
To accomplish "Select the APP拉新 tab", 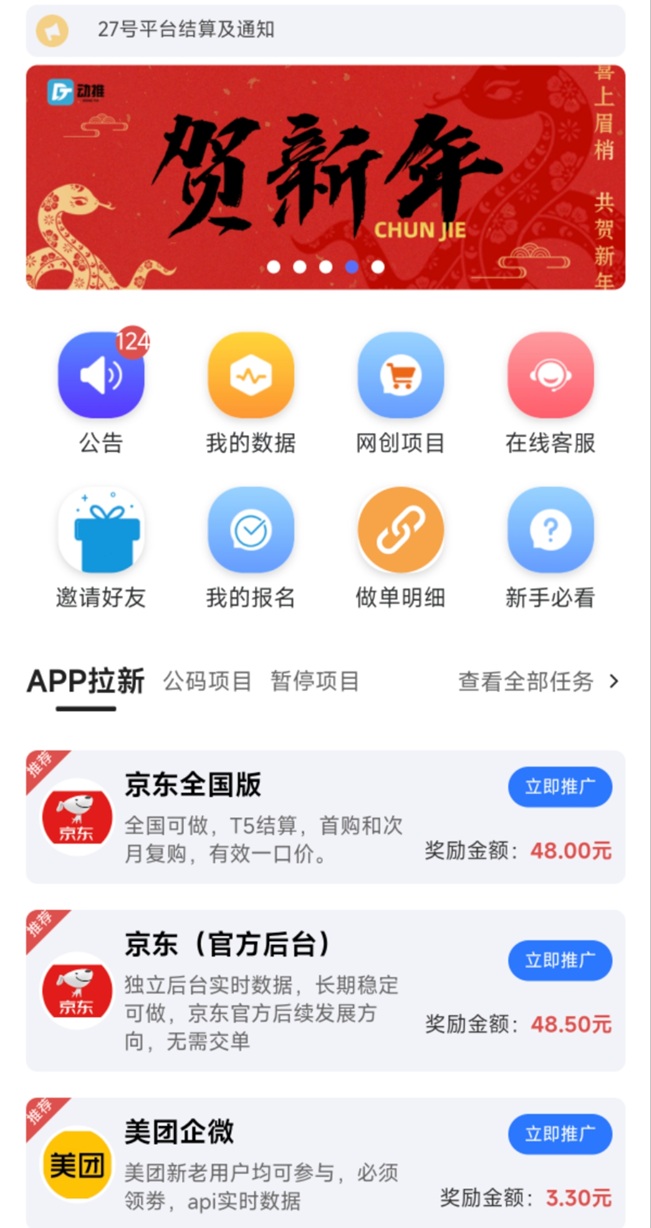I will (x=85, y=682).
